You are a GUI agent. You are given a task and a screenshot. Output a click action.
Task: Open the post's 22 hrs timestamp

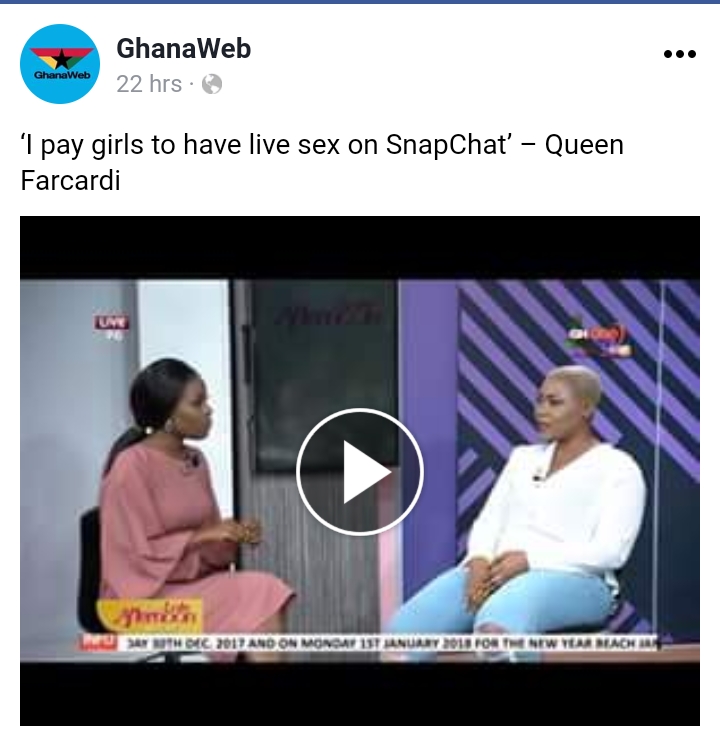[149, 84]
